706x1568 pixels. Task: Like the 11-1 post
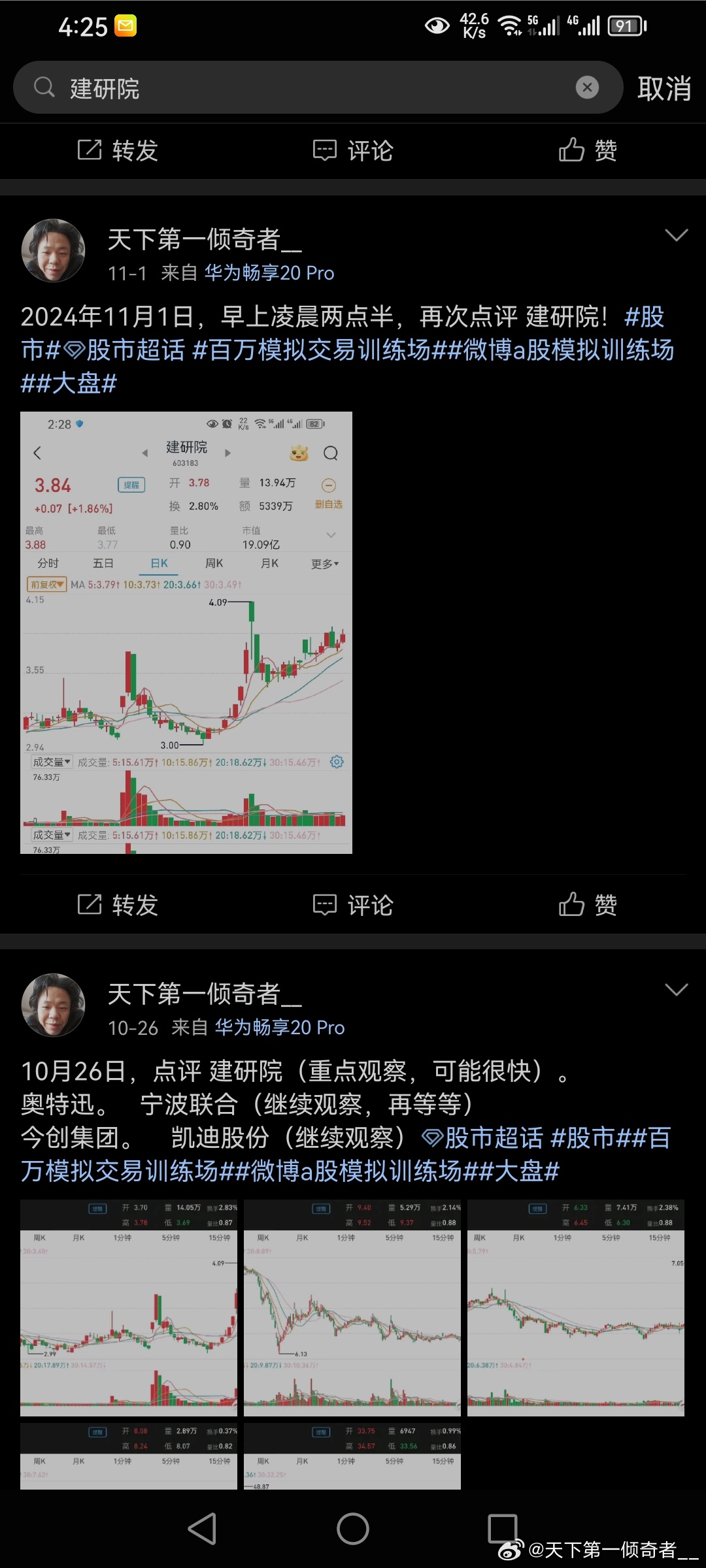(588, 904)
